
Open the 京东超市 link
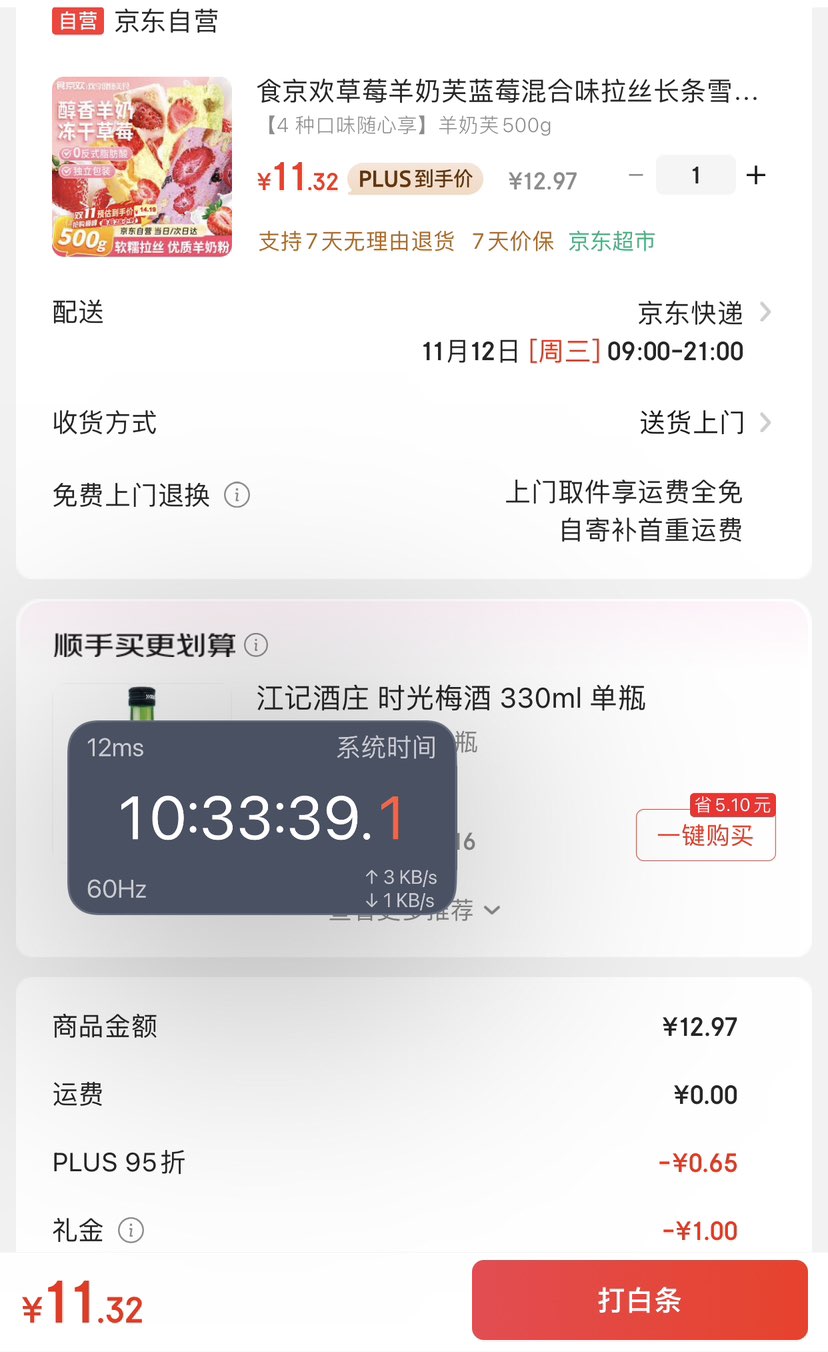coord(611,241)
